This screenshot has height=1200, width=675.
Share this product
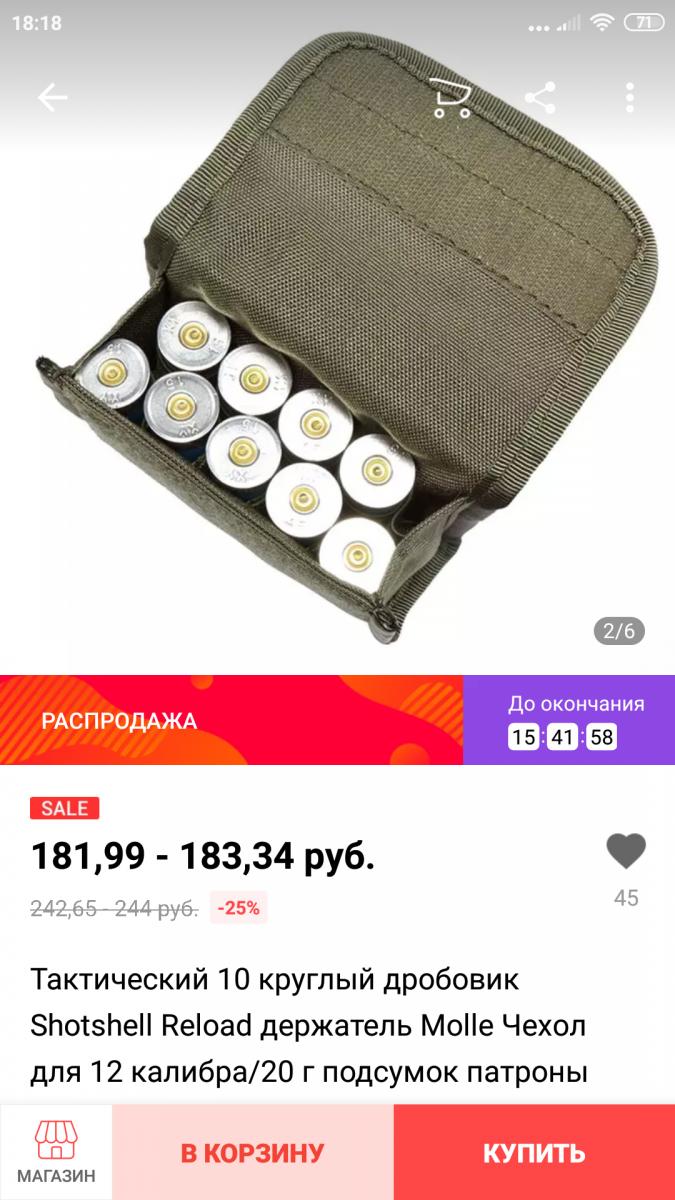[540, 97]
